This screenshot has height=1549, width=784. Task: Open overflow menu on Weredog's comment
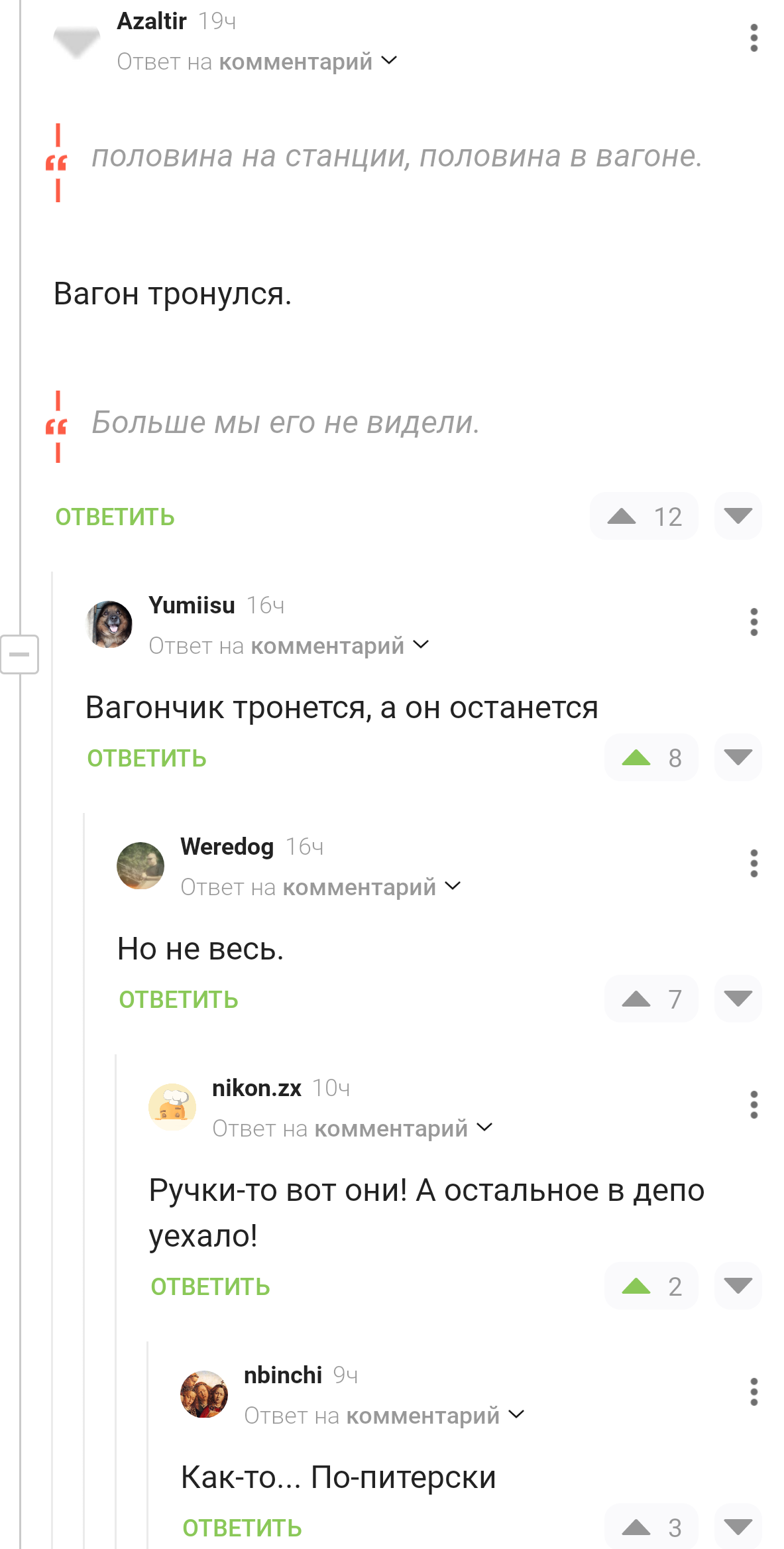pos(754,863)
